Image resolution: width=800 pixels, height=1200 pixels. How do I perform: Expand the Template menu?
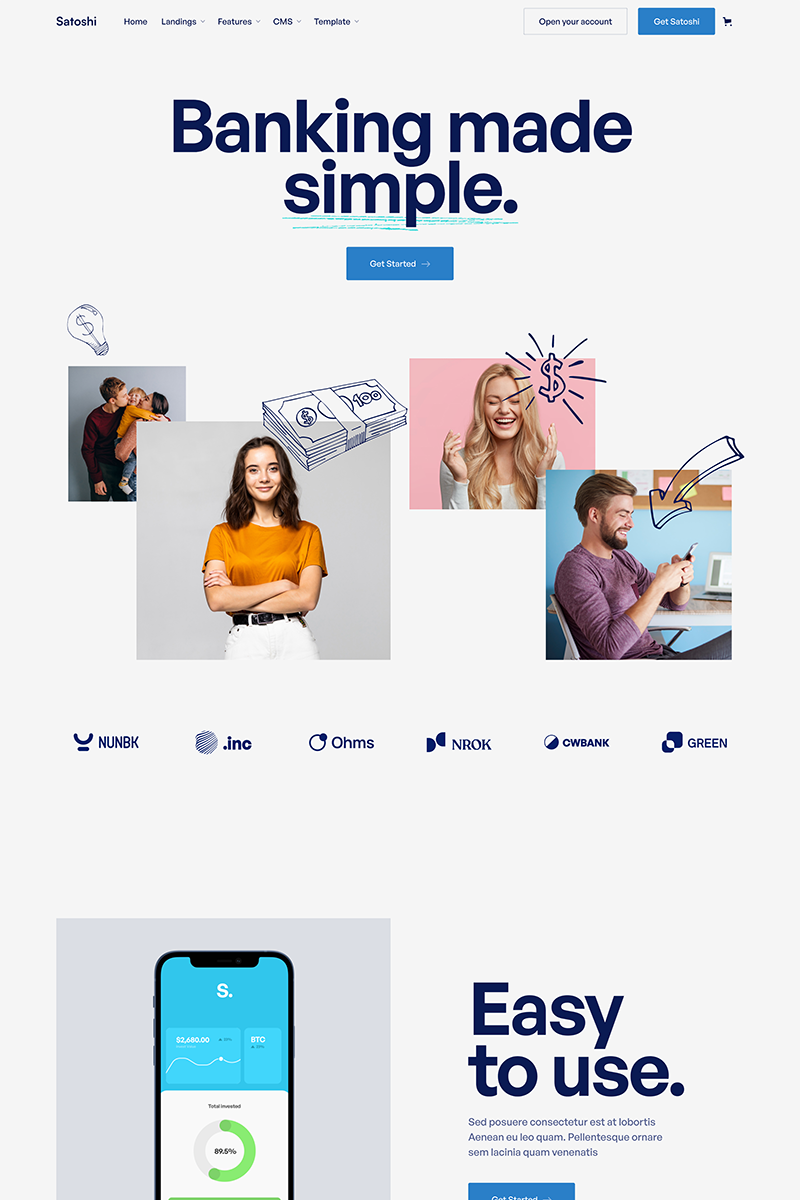[x=336, y=22]
